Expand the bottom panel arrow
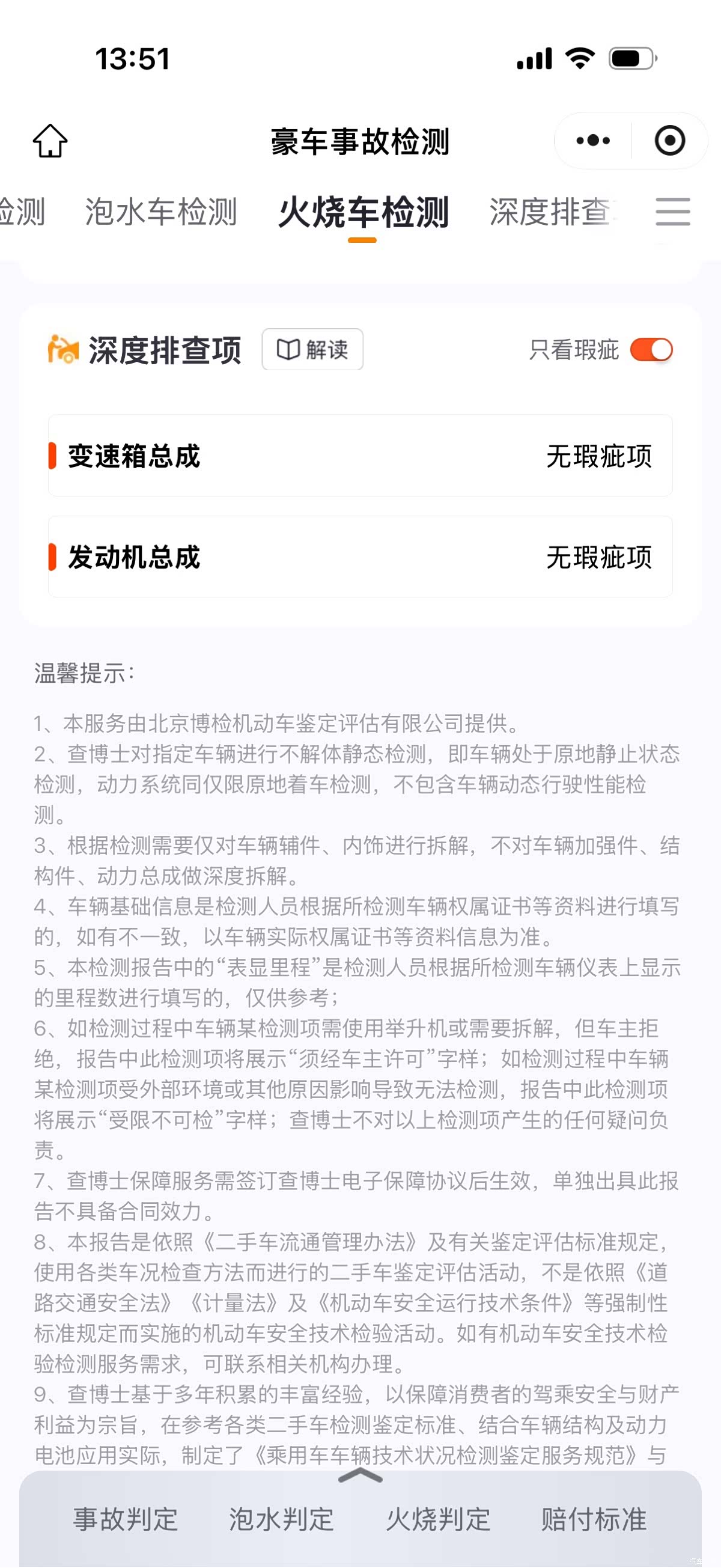This screenshot has width=721, height=1568. (360, 1475)
